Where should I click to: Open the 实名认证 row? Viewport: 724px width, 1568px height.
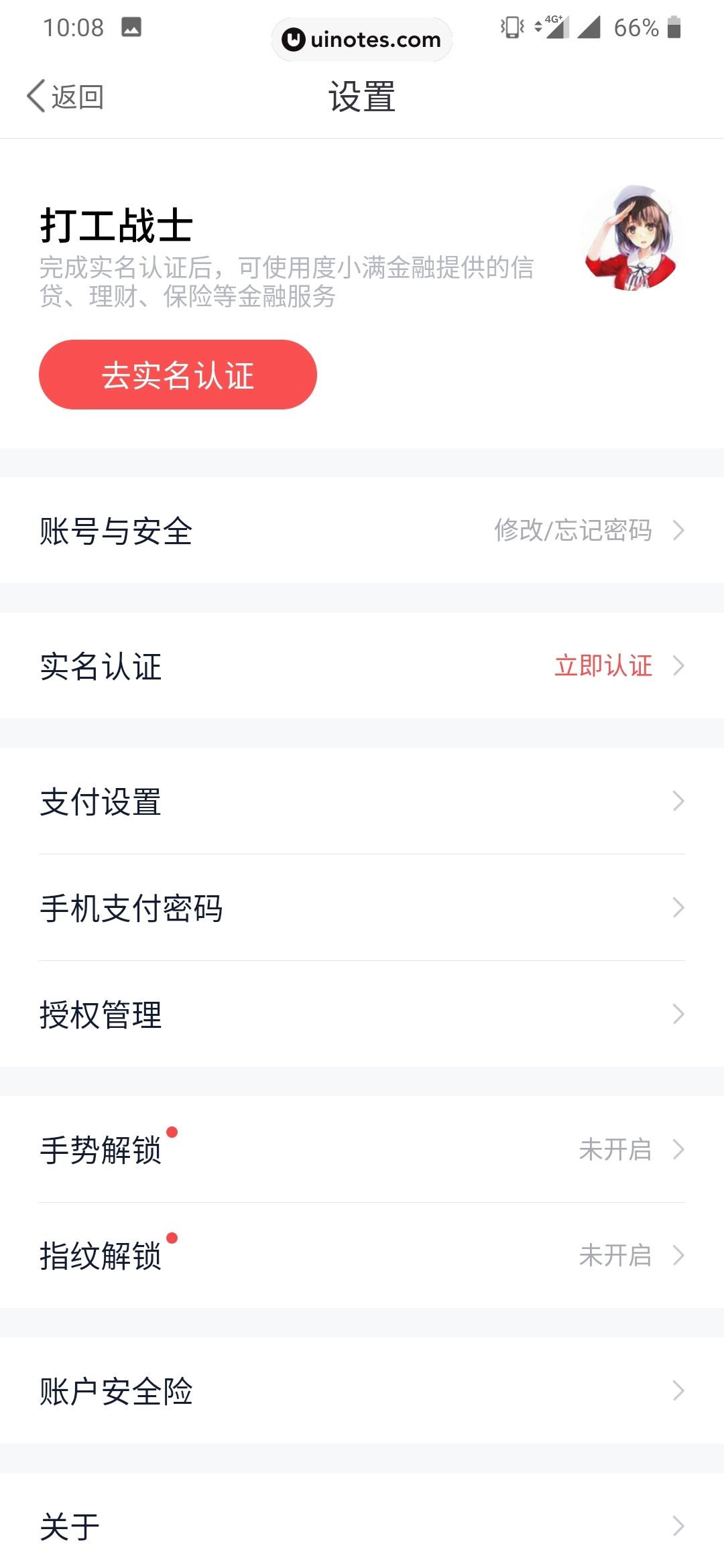click(x=362, y=666)
